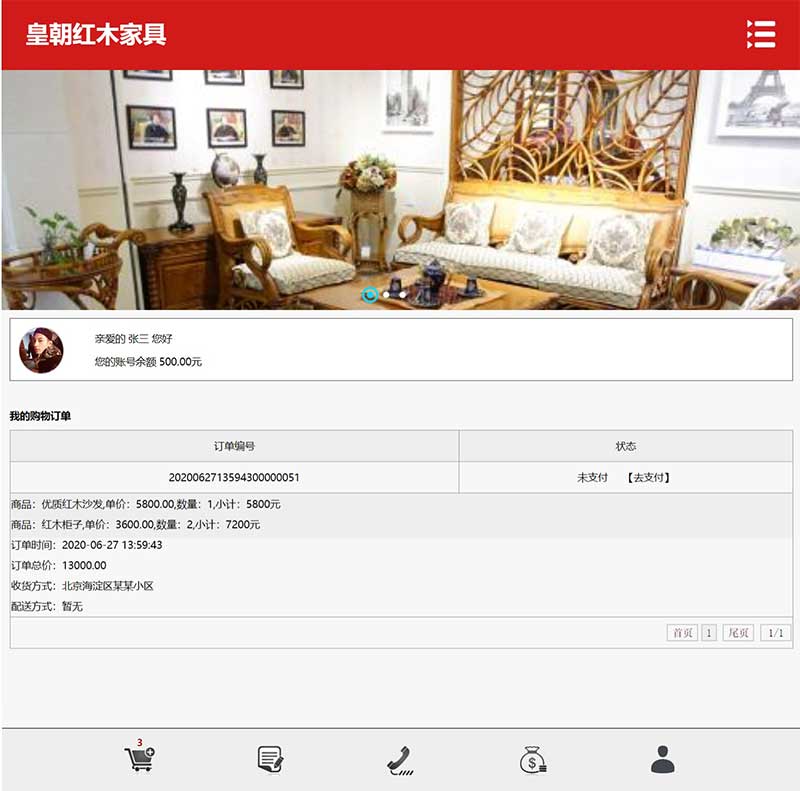This screenshot has height=791, width=800.
Task: Go to 尾页 last page of orders
Action: coord(738,633)
